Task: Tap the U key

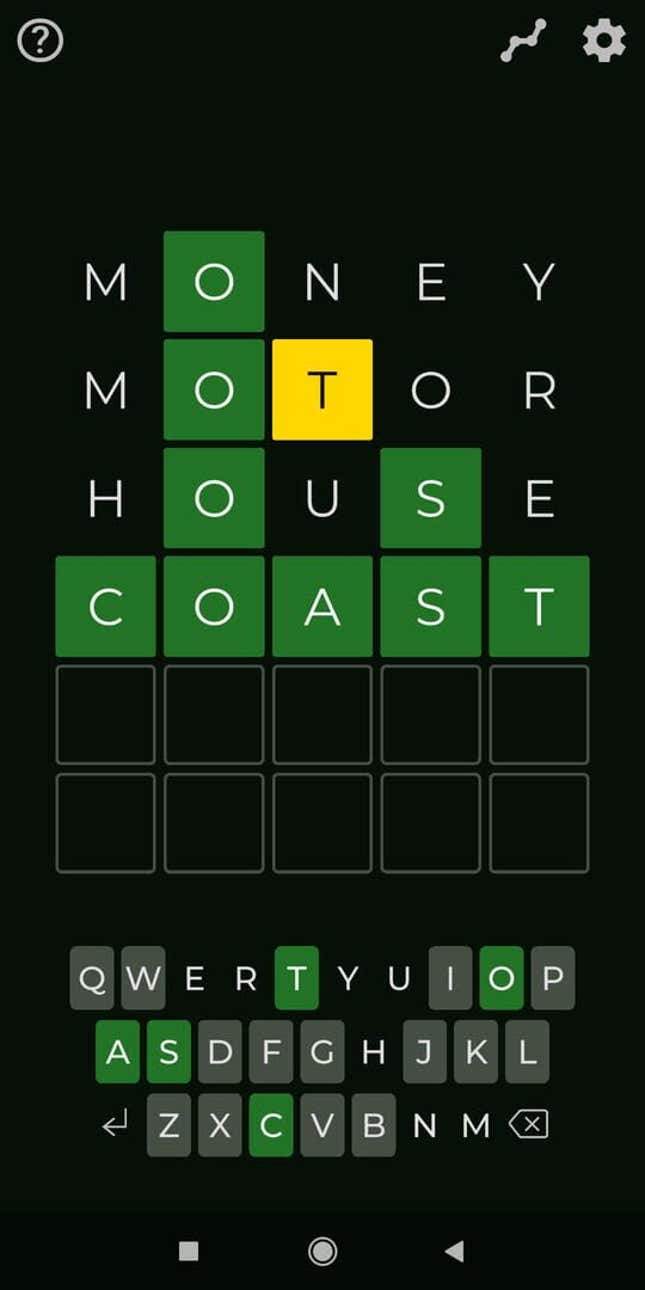Action: (x=398, y=978)
